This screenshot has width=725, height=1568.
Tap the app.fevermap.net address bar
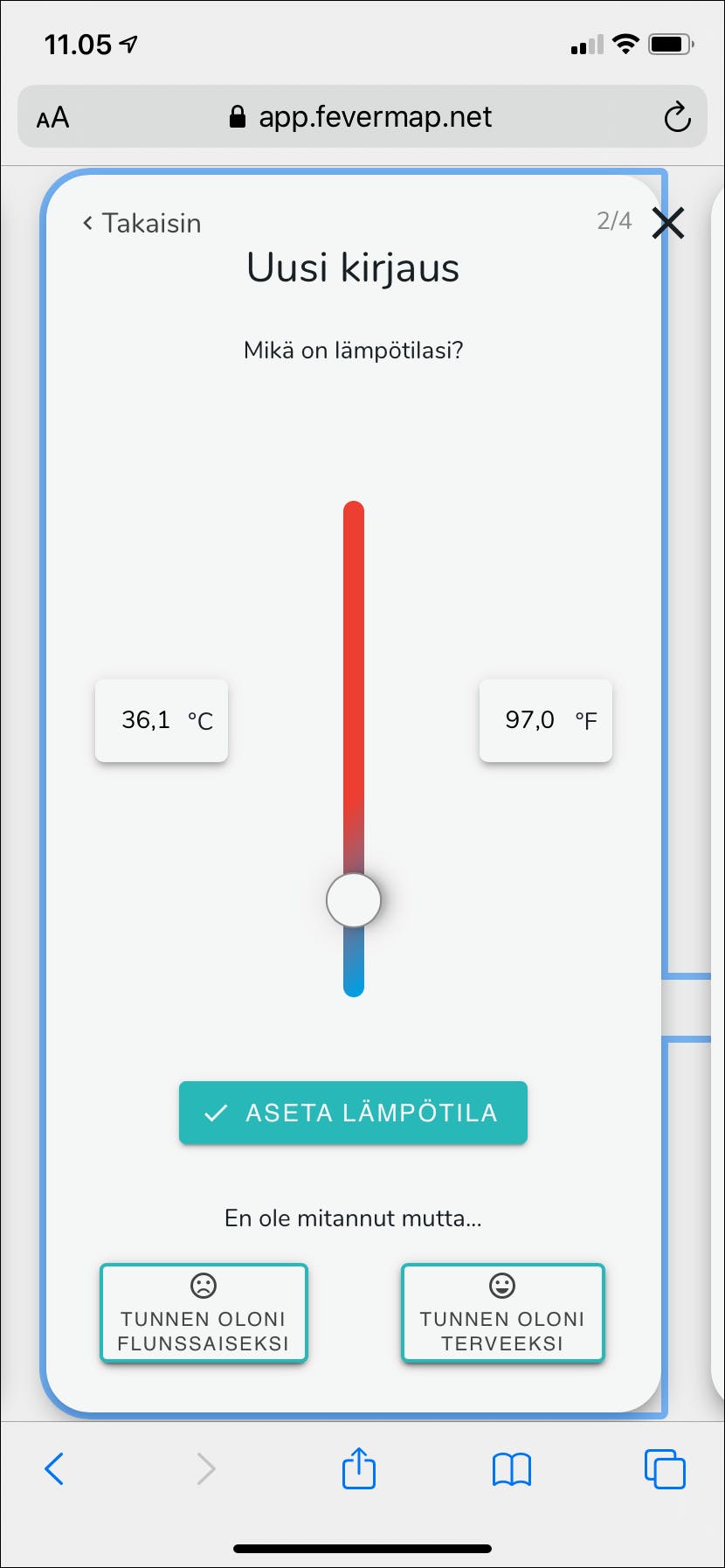click(362, 117)
